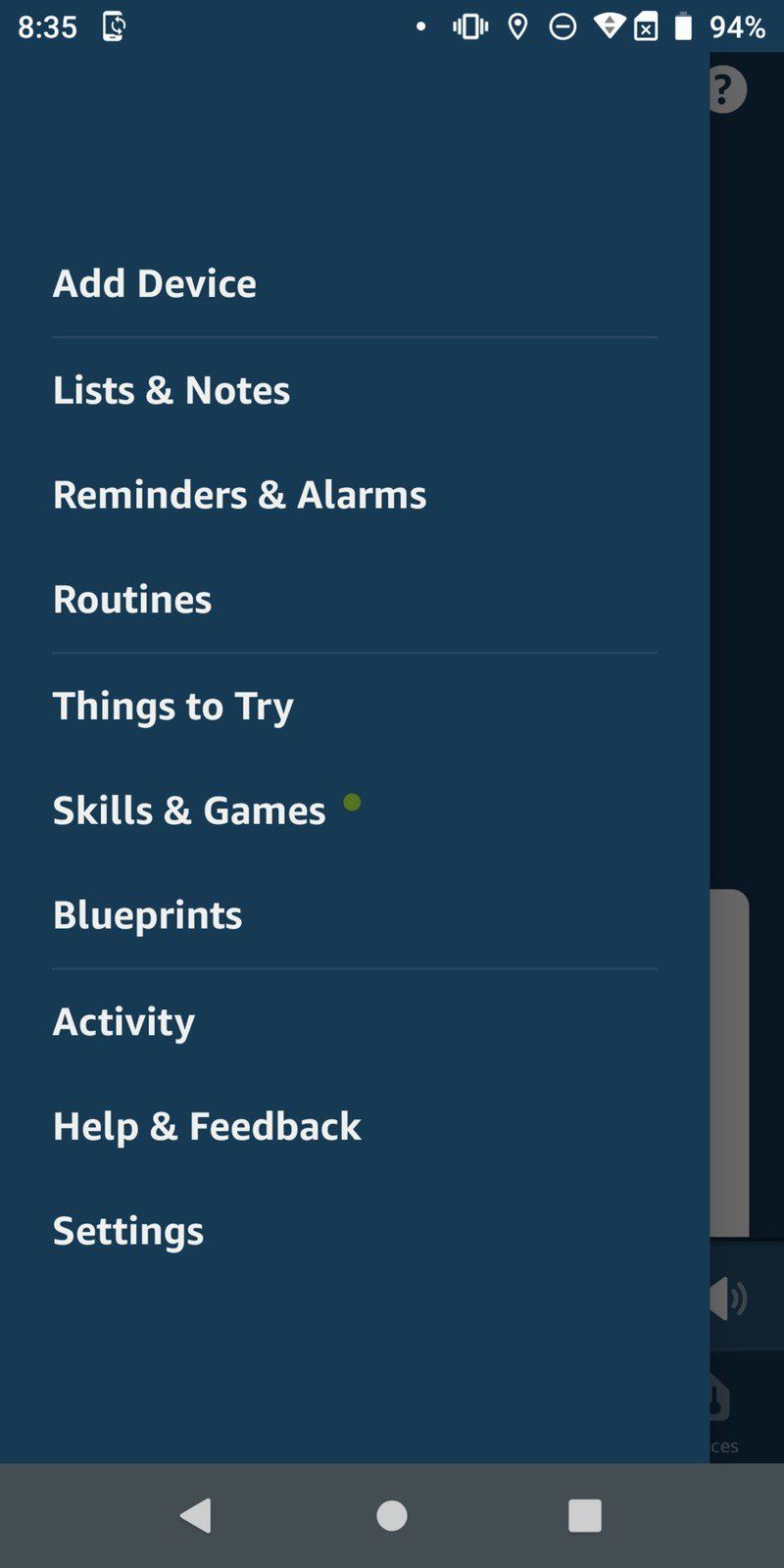Tap the Wi-Fi status bar icon
The image size is (784, 1568).
(x=610, y=26)
